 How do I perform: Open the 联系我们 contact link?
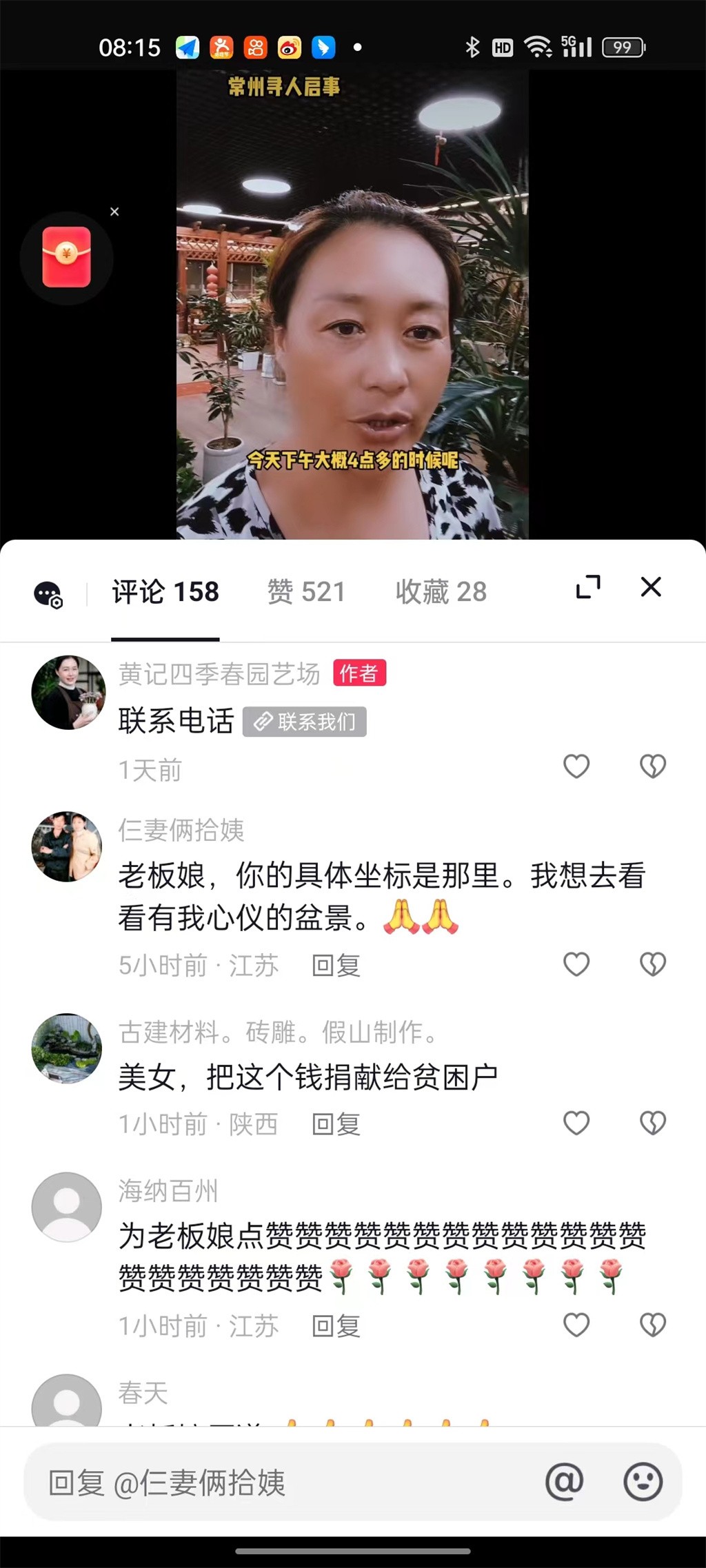(x=304, y=721)
